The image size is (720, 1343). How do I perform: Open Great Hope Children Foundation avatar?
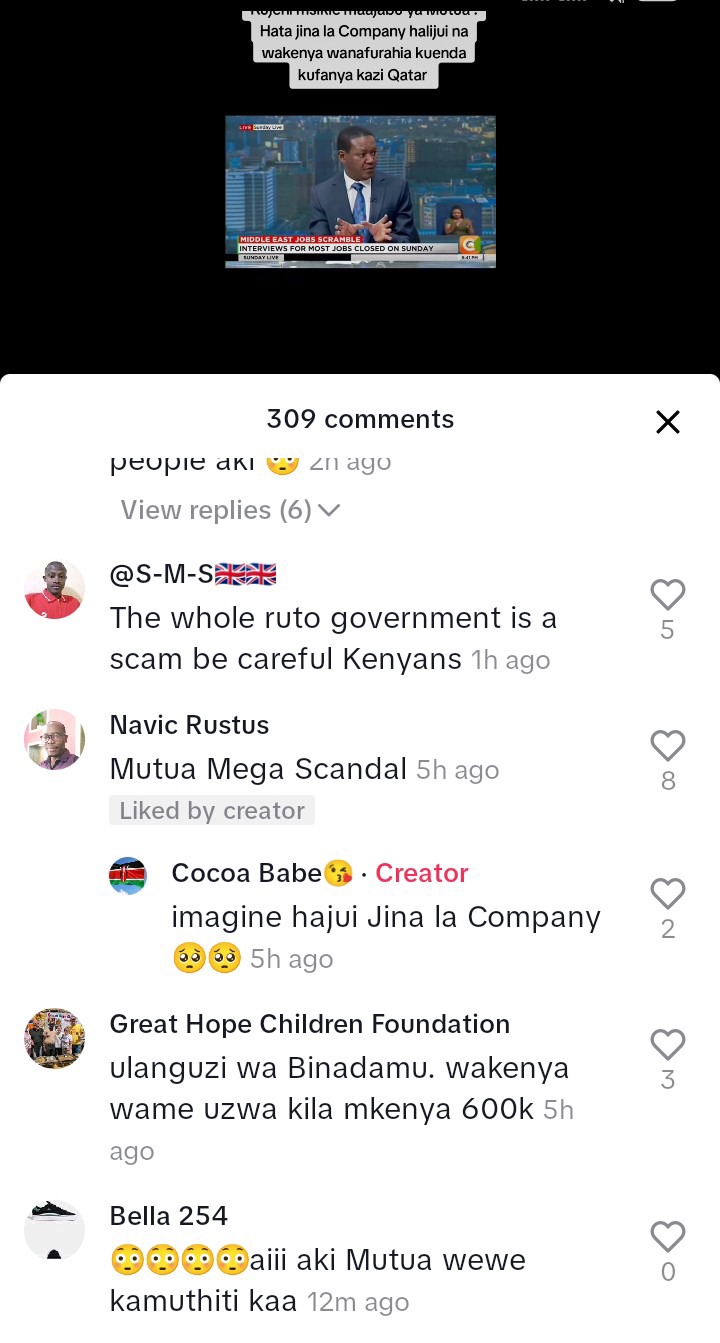click(x=54, y=1038)
